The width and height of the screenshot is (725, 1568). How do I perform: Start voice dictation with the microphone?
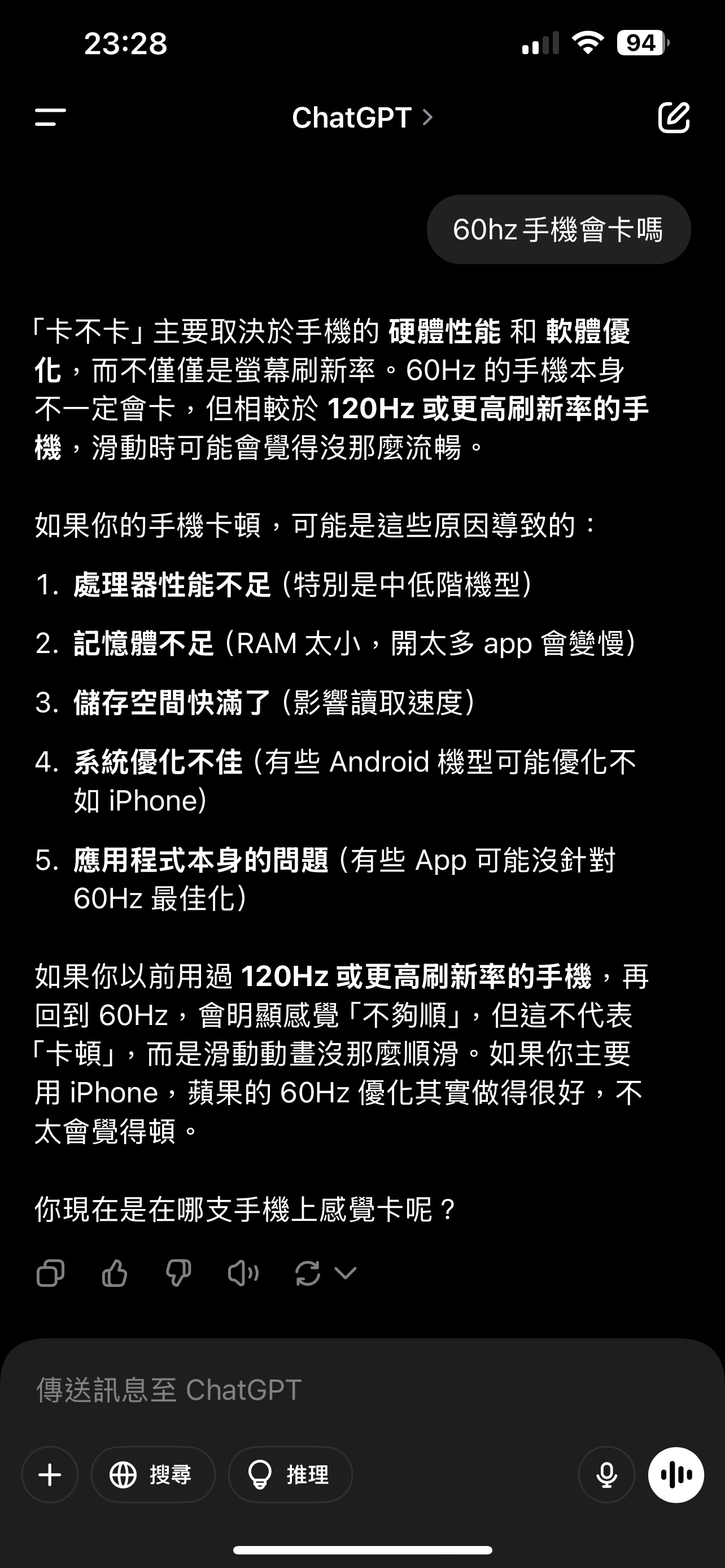pos(606,1475)
